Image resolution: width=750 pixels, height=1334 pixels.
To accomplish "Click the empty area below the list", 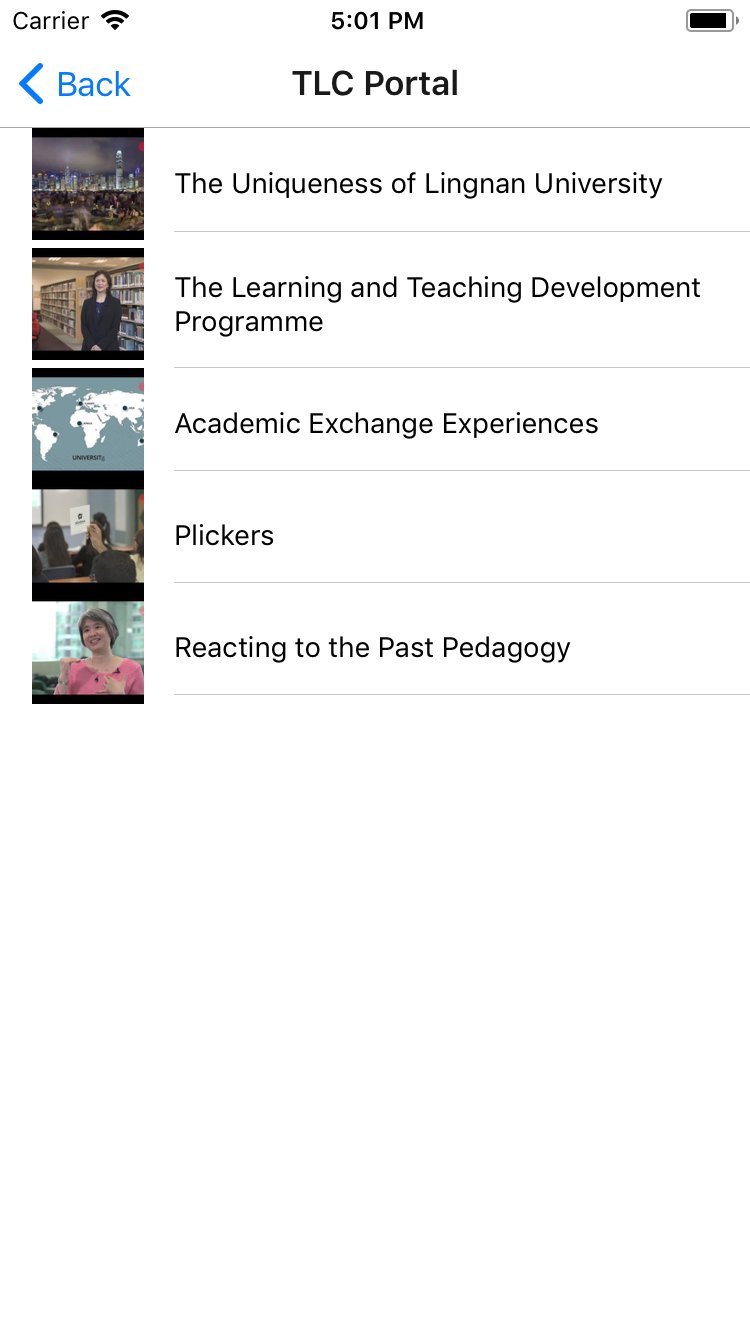I will pos(375,1000).
